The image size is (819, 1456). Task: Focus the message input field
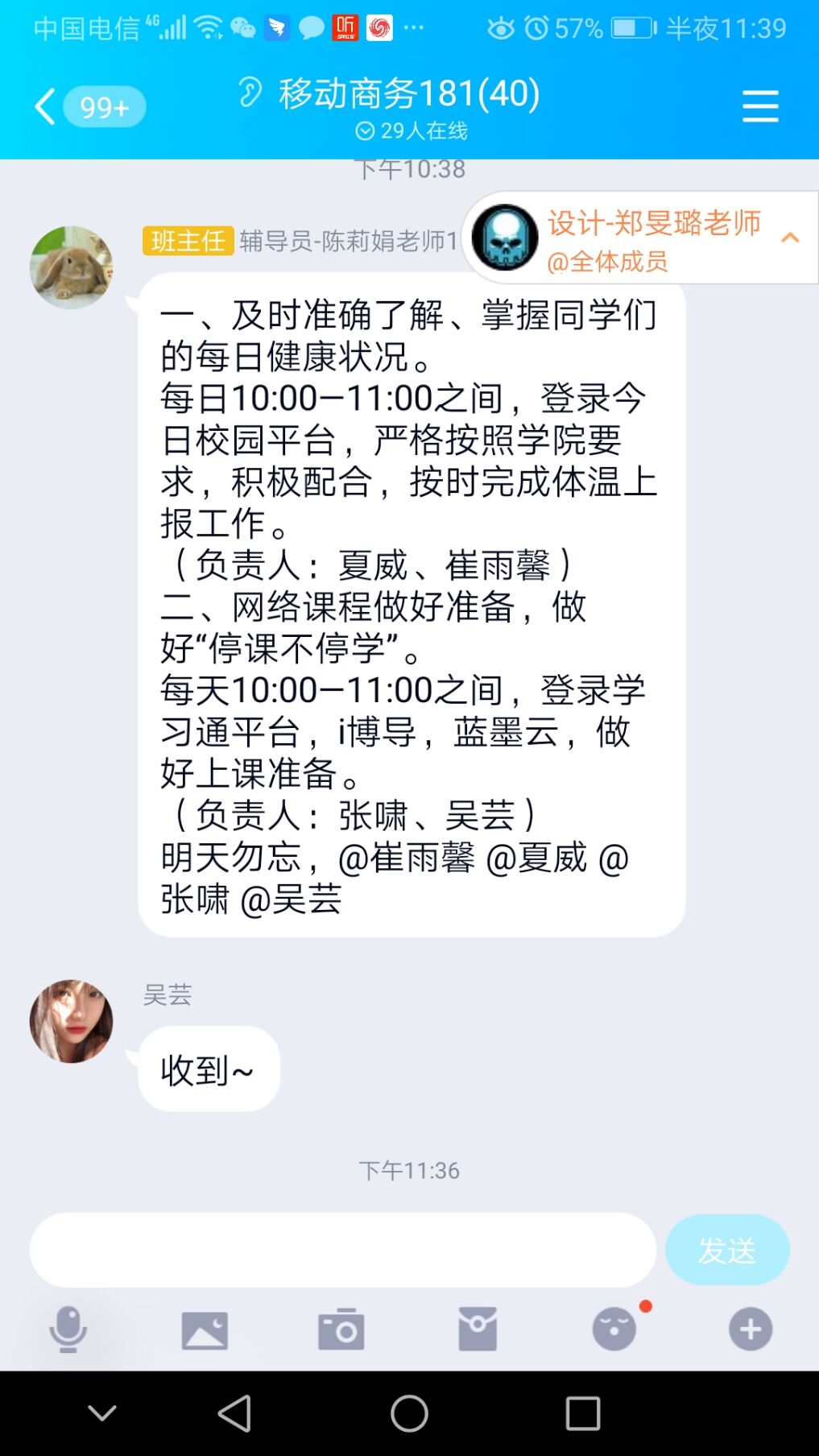(342, 1250)
